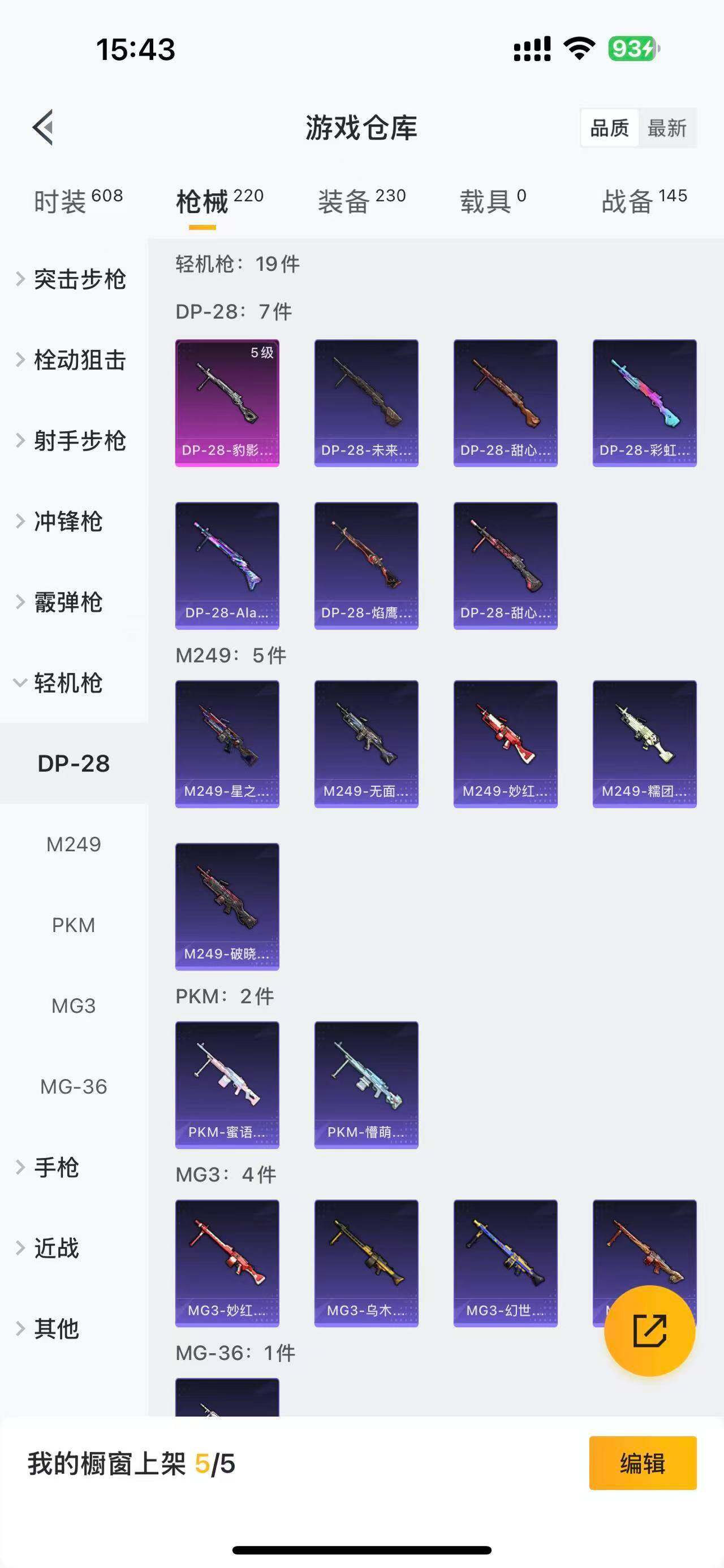Tap the orange share floating button
The height and width of the screenshot is (1568, 724).
pos(649,1331)
